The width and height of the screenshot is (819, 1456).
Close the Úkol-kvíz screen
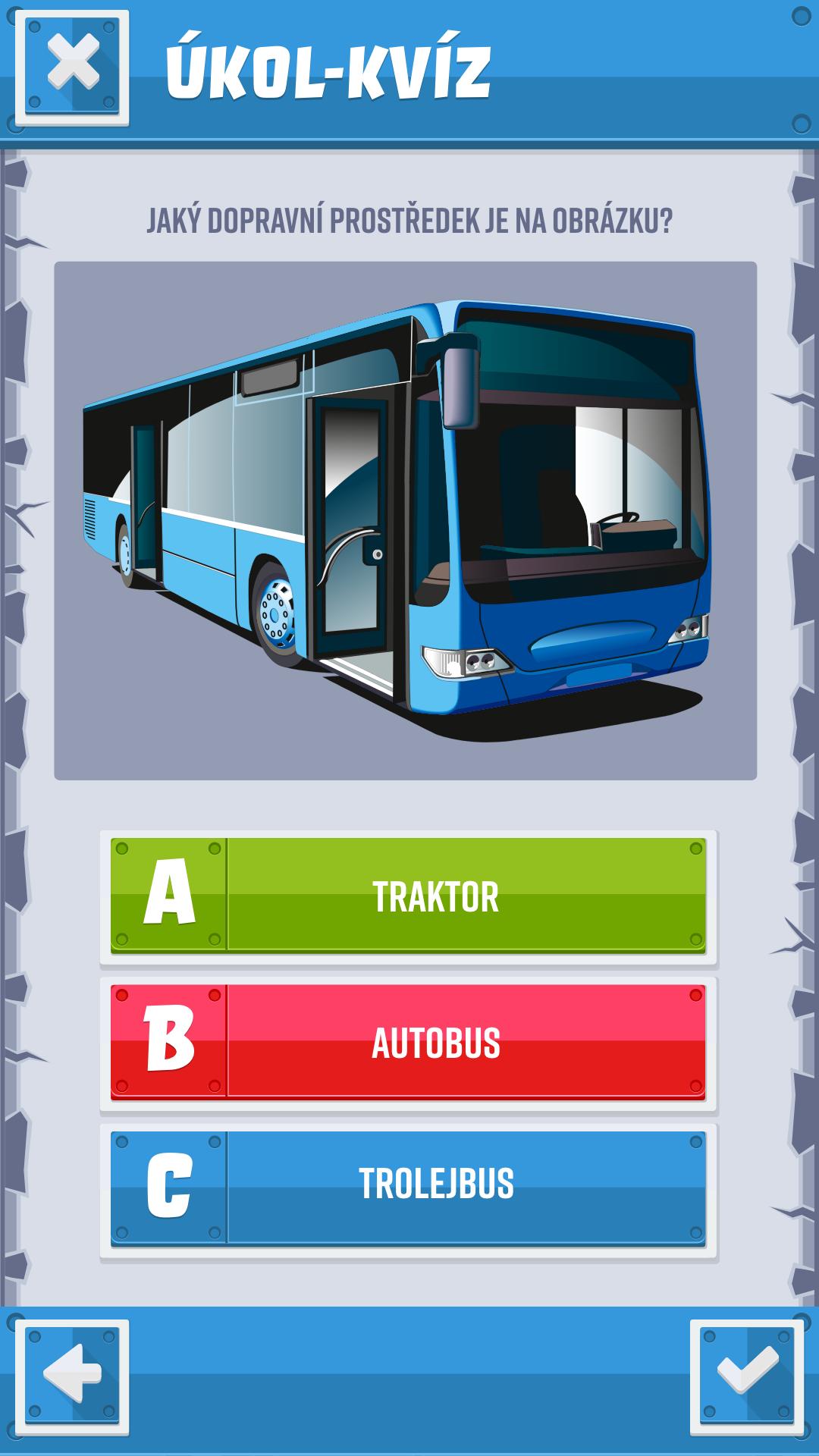coord(72,67)
